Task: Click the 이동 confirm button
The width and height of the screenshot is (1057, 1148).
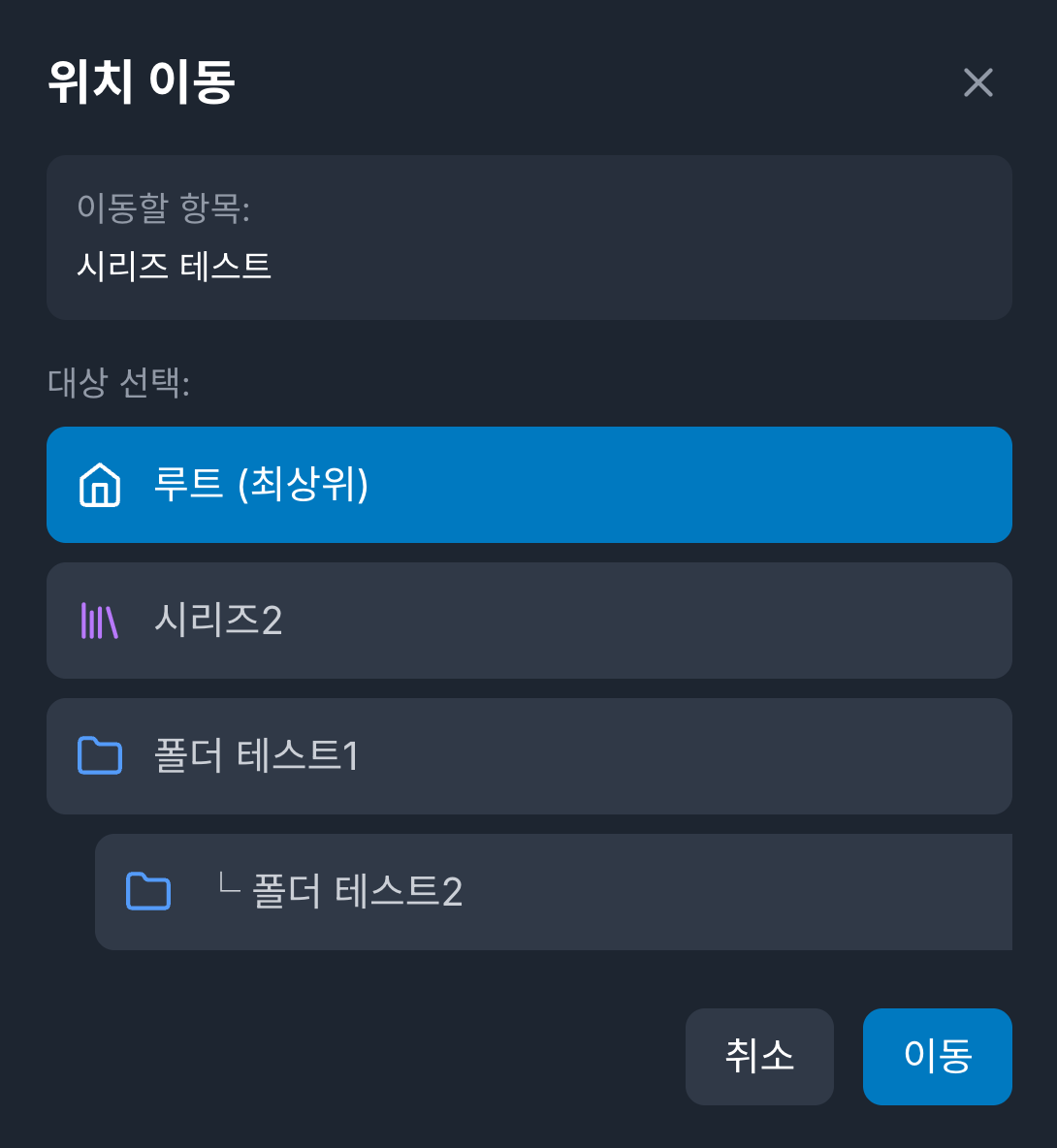Action: click(937, 1057)
